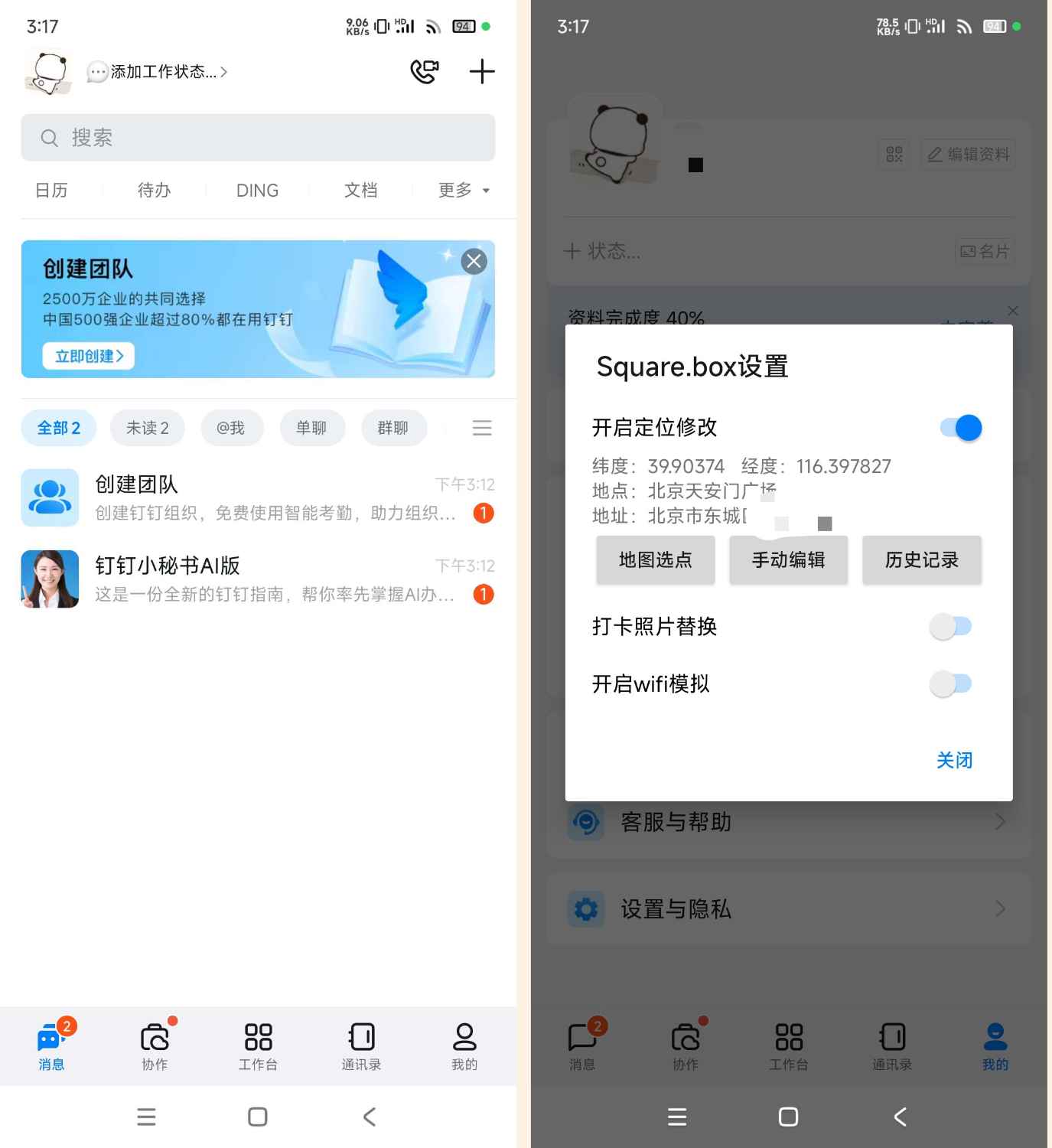Image resolution: width=1052 pixels, height=1148 pixels.
Task: Open the QR code icon on the profile page
Action: tap(892, 154)
